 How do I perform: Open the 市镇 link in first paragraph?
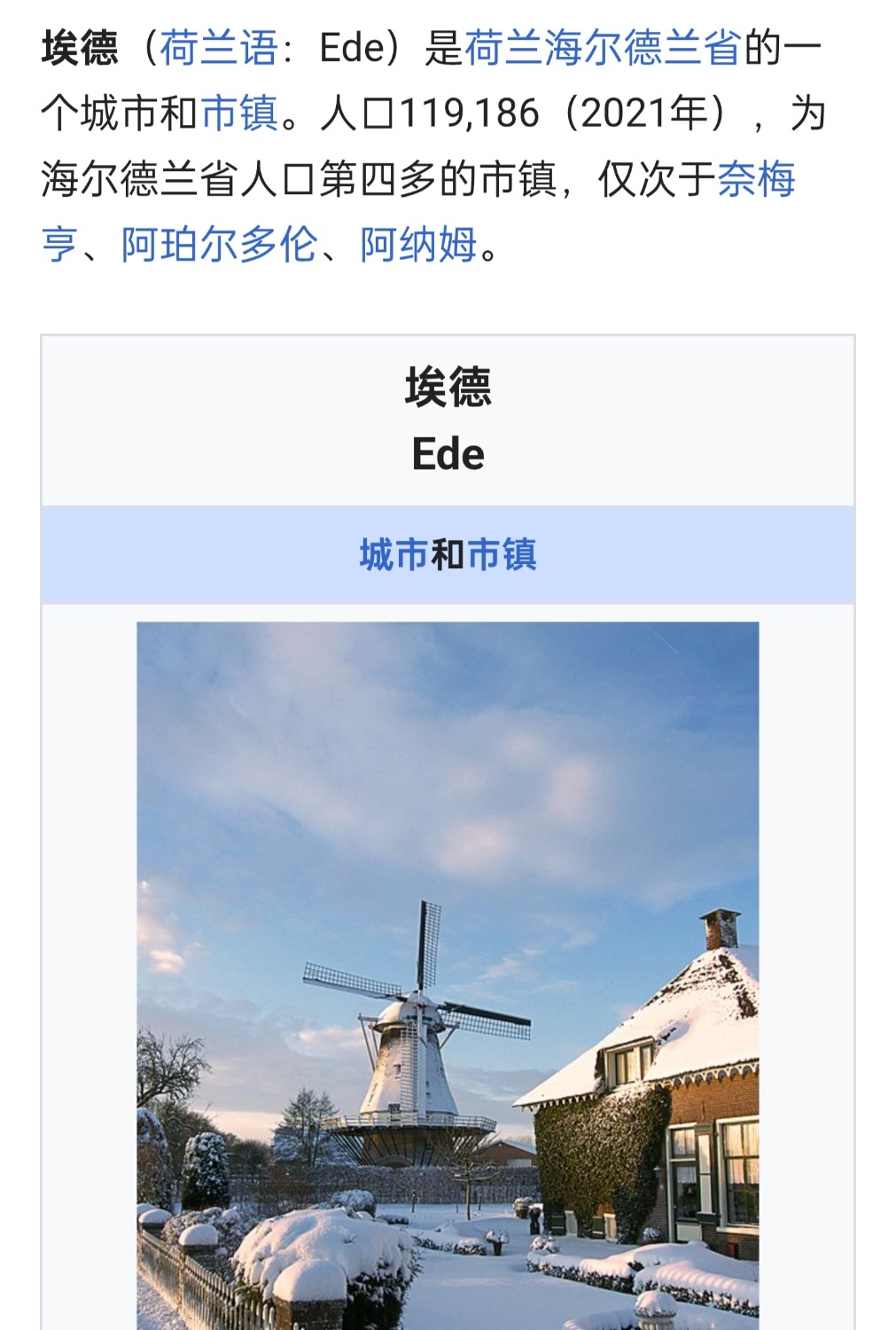[239, 113]
